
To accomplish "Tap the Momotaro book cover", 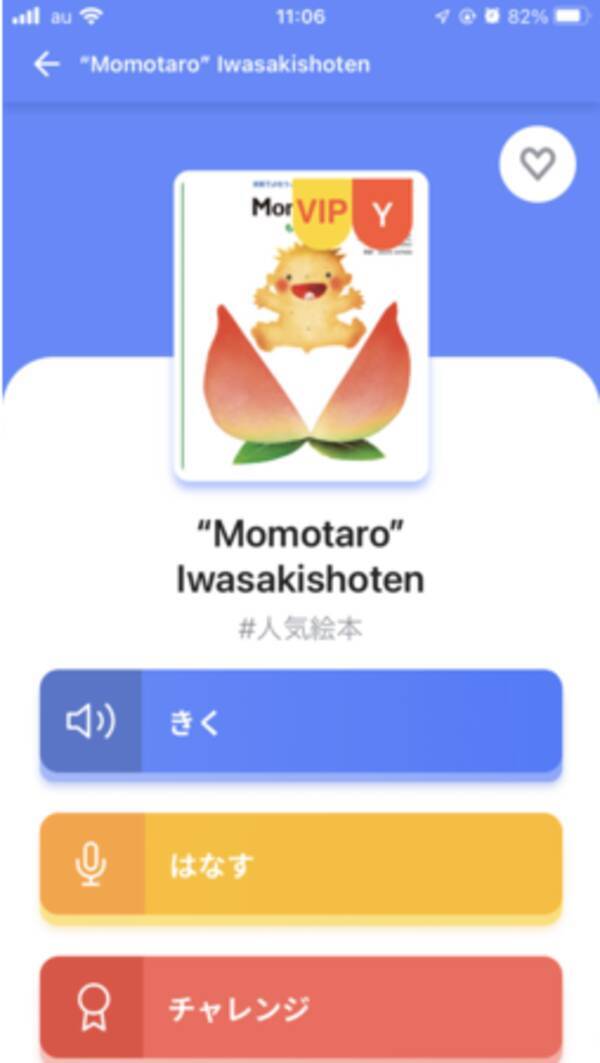I will pos(301,326).
